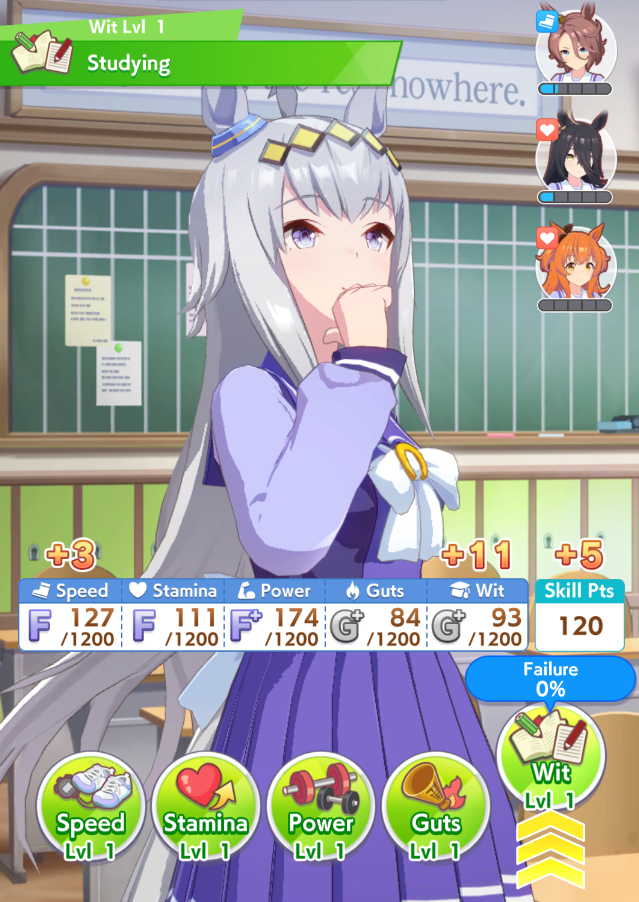The image size is (639, 902).
Task: Pick Power training
Action: [321, 806]
